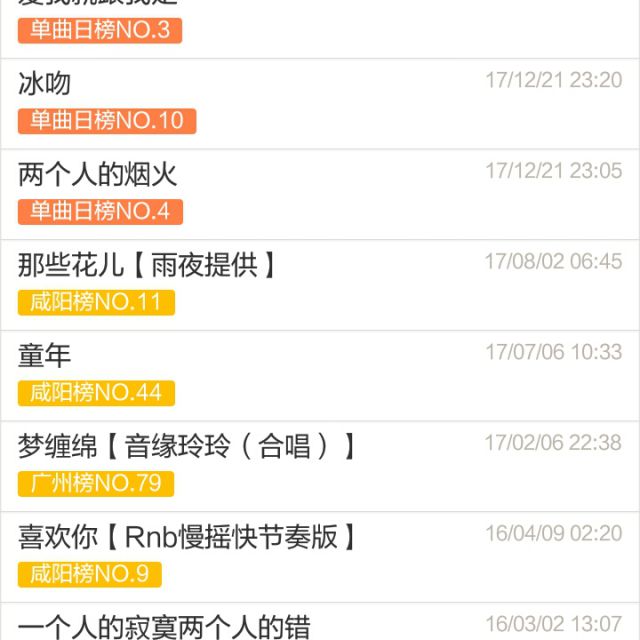This screenshot has width=640, height=640.
Task: Open 一个人的寂寞两个人的错
Action: [x=165, y=626]
